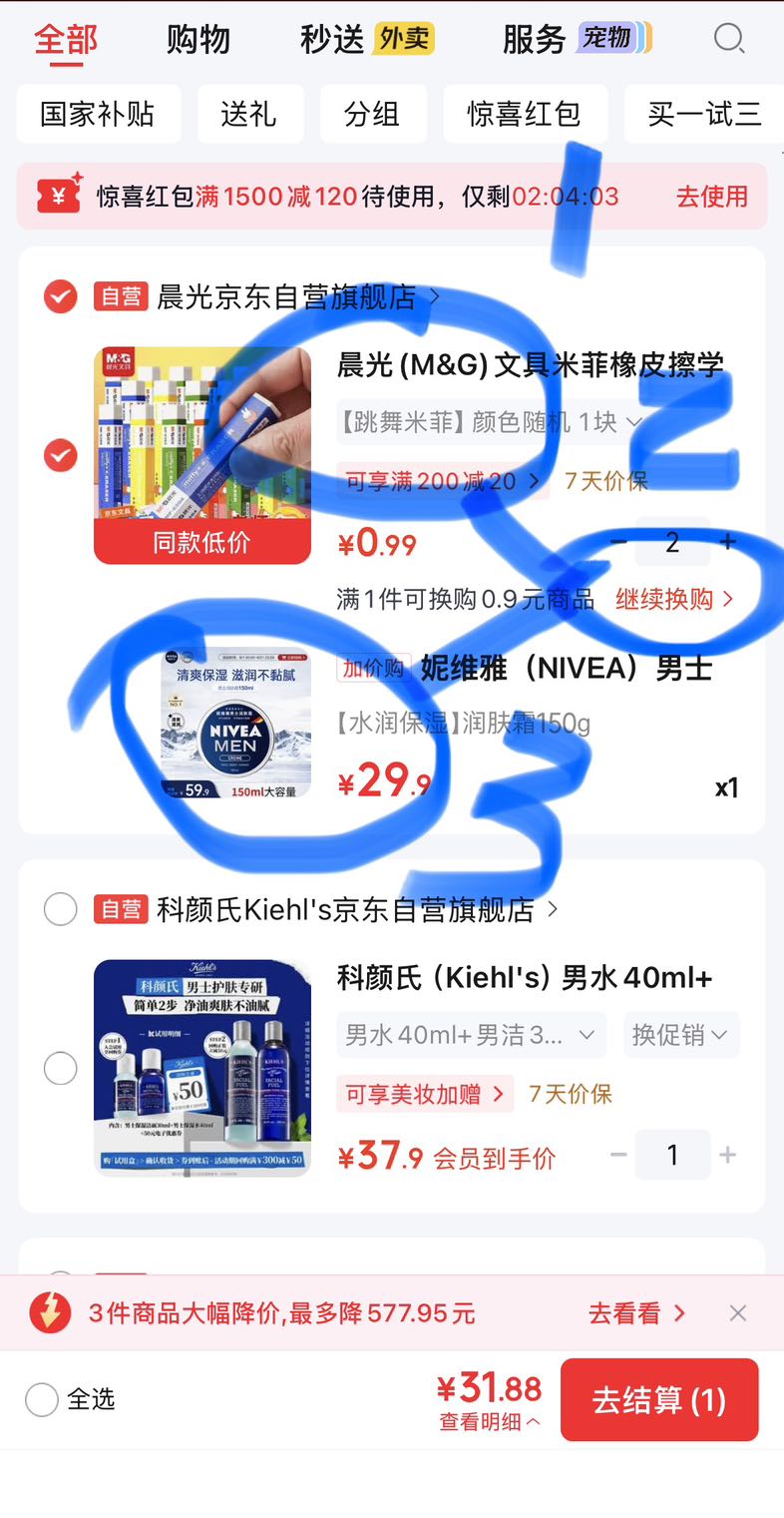Tick the 全选 select-all checkbox
Screen dimensions: 784x1518
42,1399
